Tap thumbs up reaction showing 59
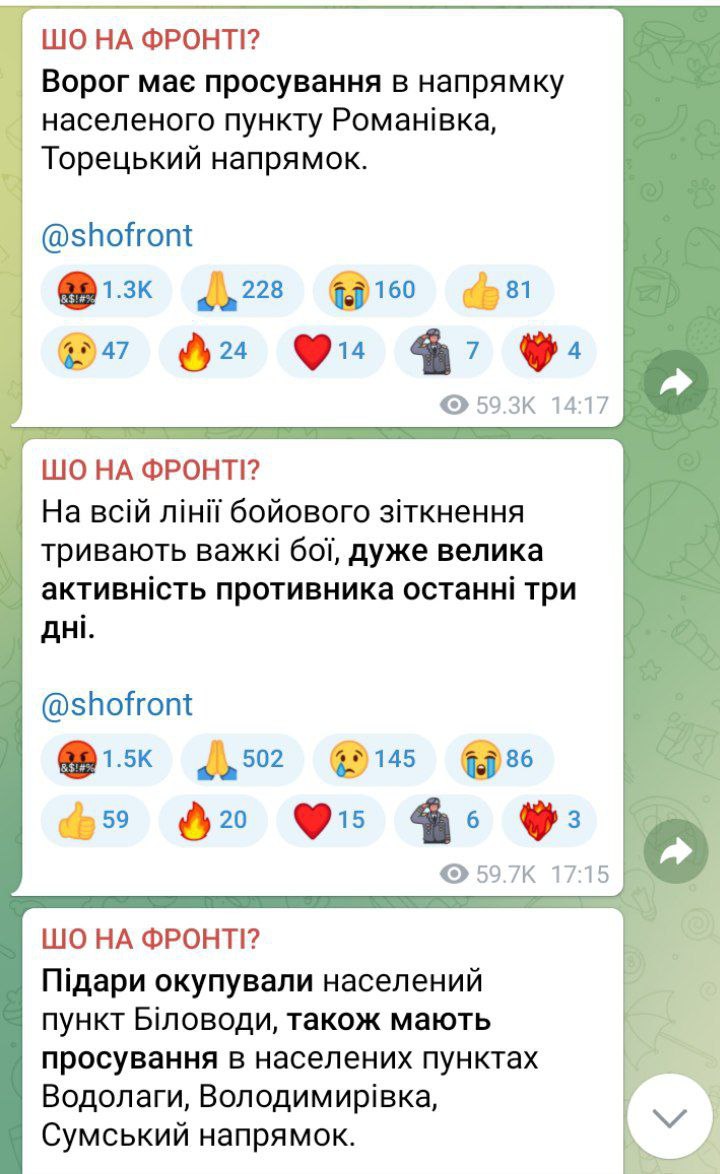 pos(95,819)
